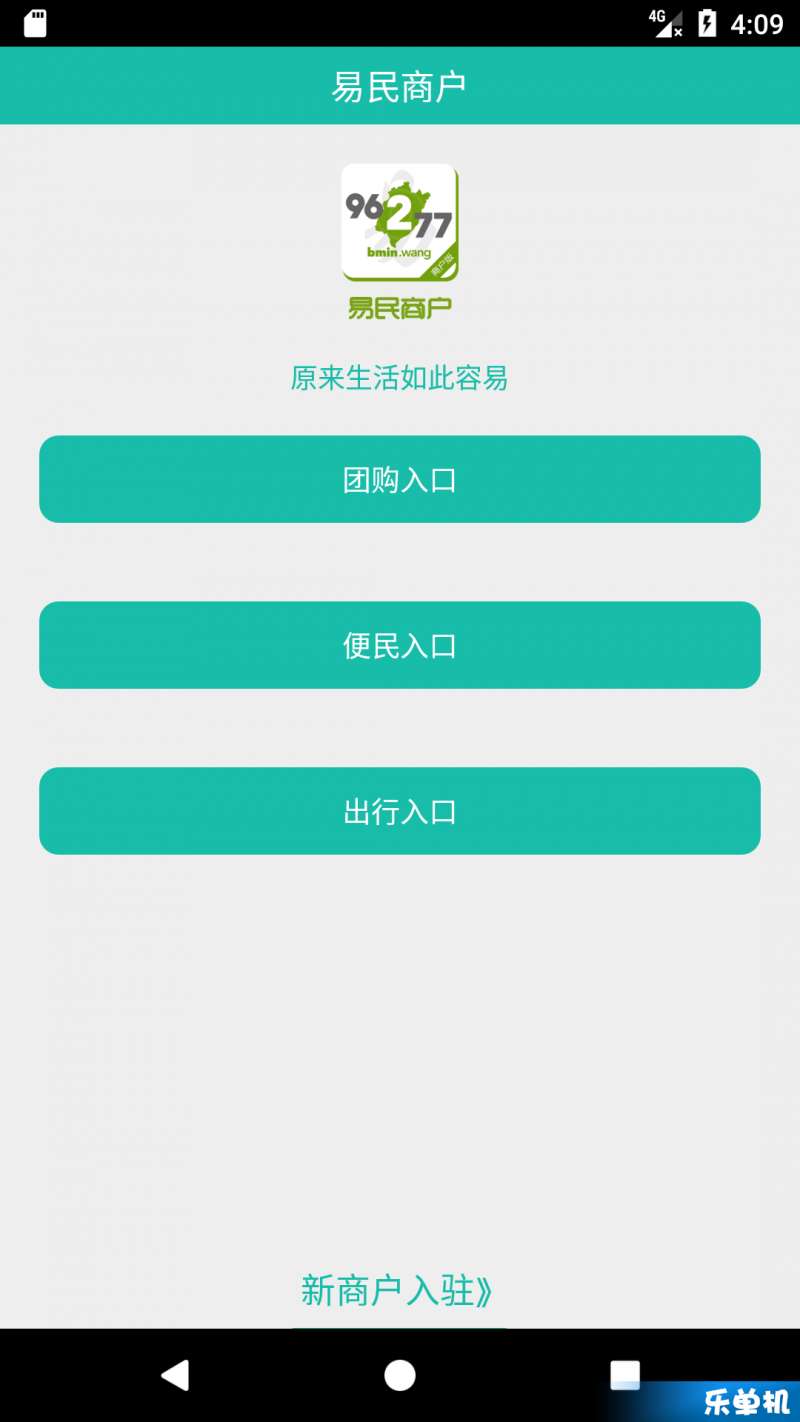Open the 新商户入驻 link

click(x=398, y=1291)
